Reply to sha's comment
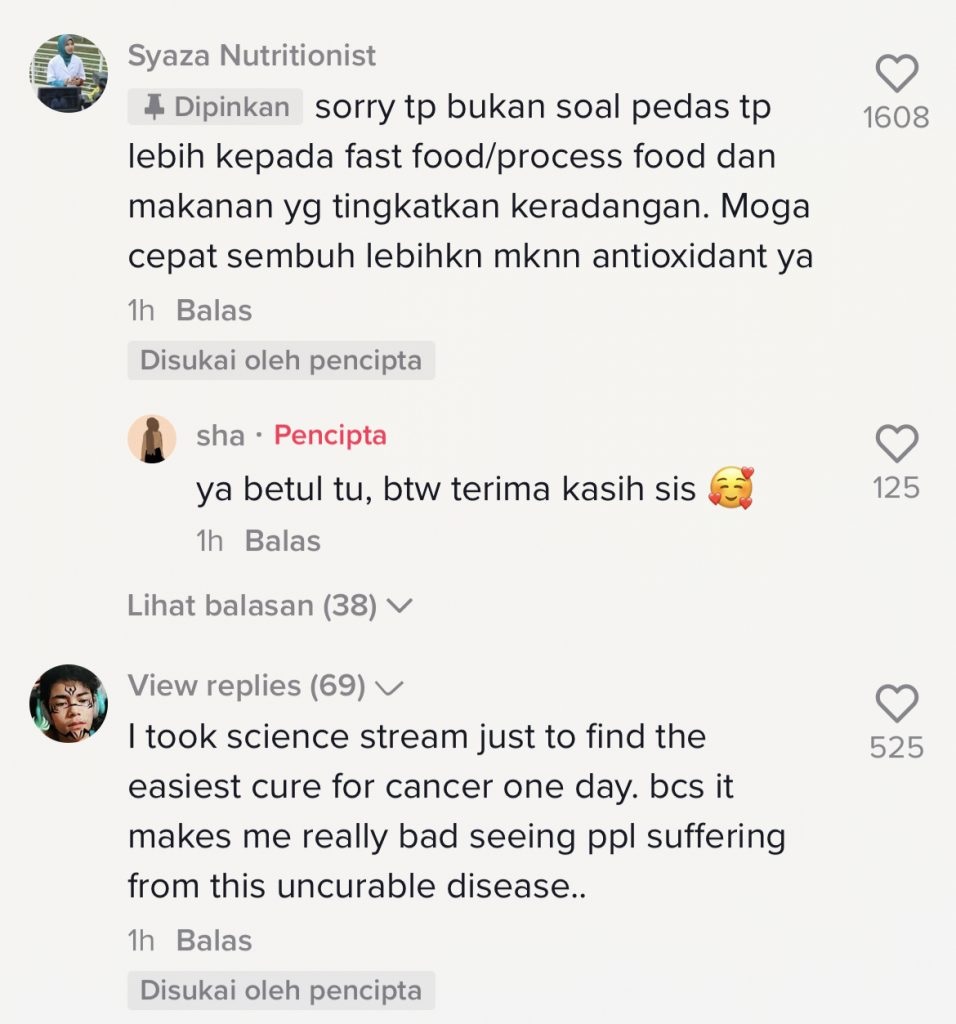Viewport: 956px width, 1024px height. 282,541
